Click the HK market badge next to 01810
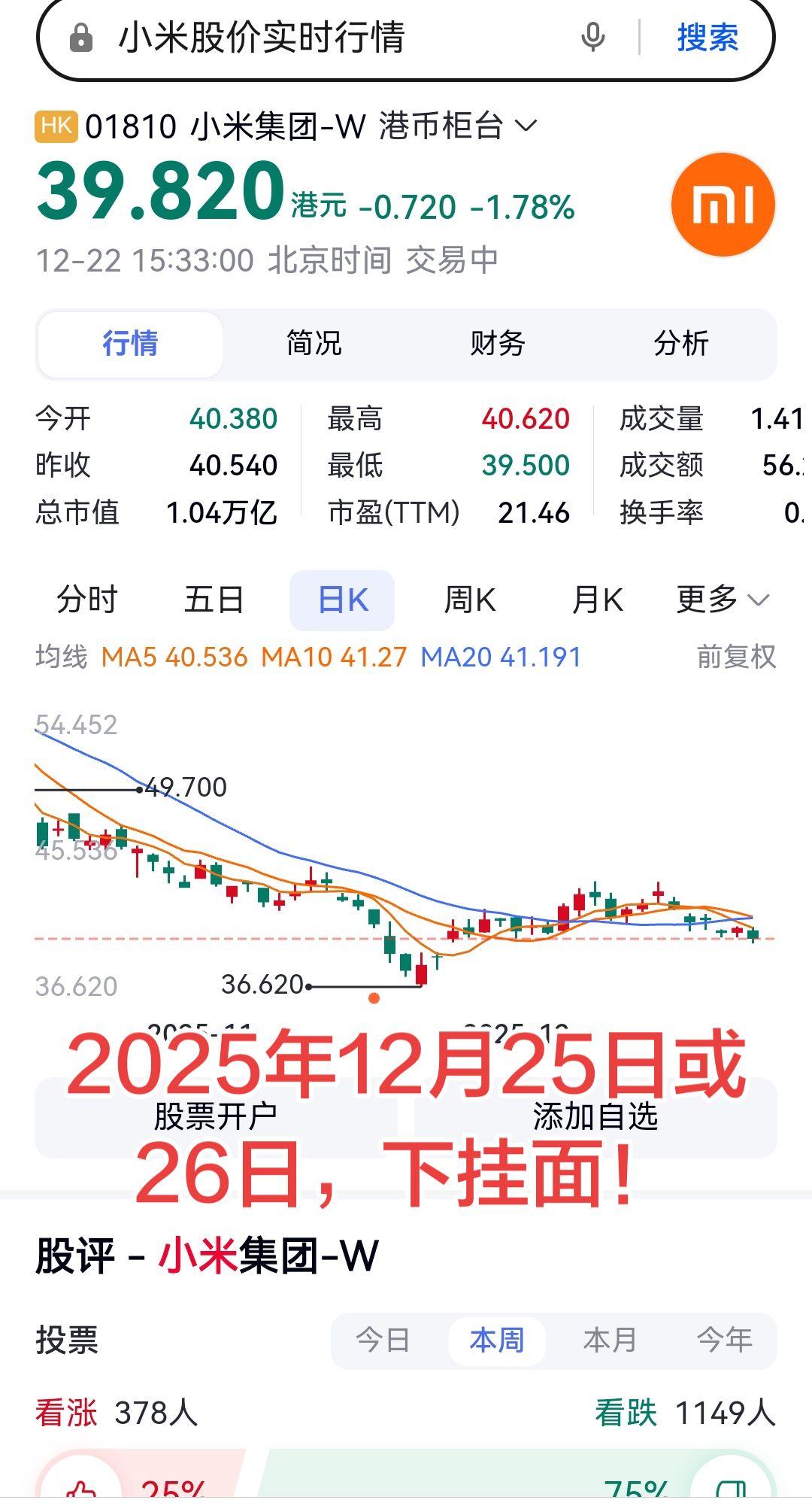This screenshot has height=1509, width=812. pyautogui.click(x=59, y=126)
